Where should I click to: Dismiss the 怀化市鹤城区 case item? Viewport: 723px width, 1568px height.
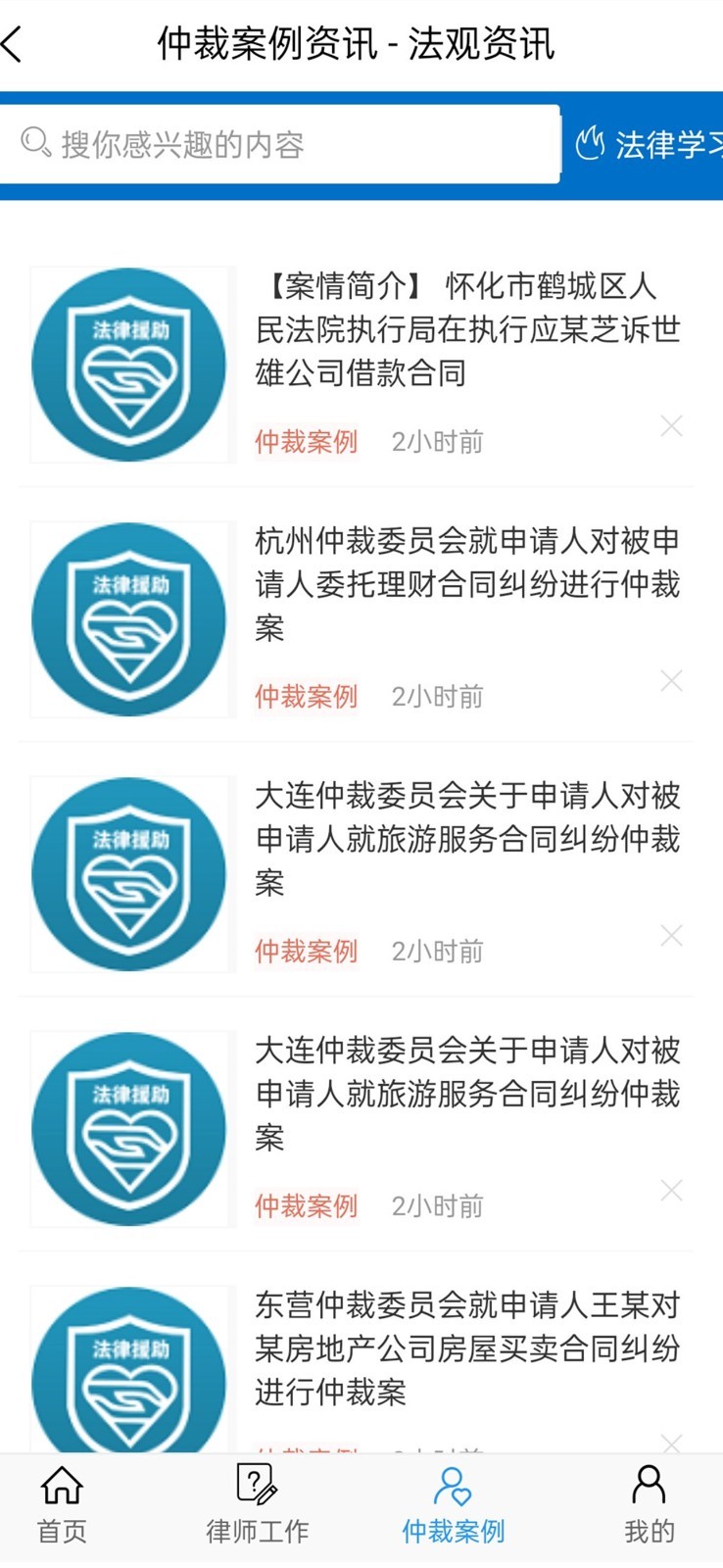[x=671, y=426]
